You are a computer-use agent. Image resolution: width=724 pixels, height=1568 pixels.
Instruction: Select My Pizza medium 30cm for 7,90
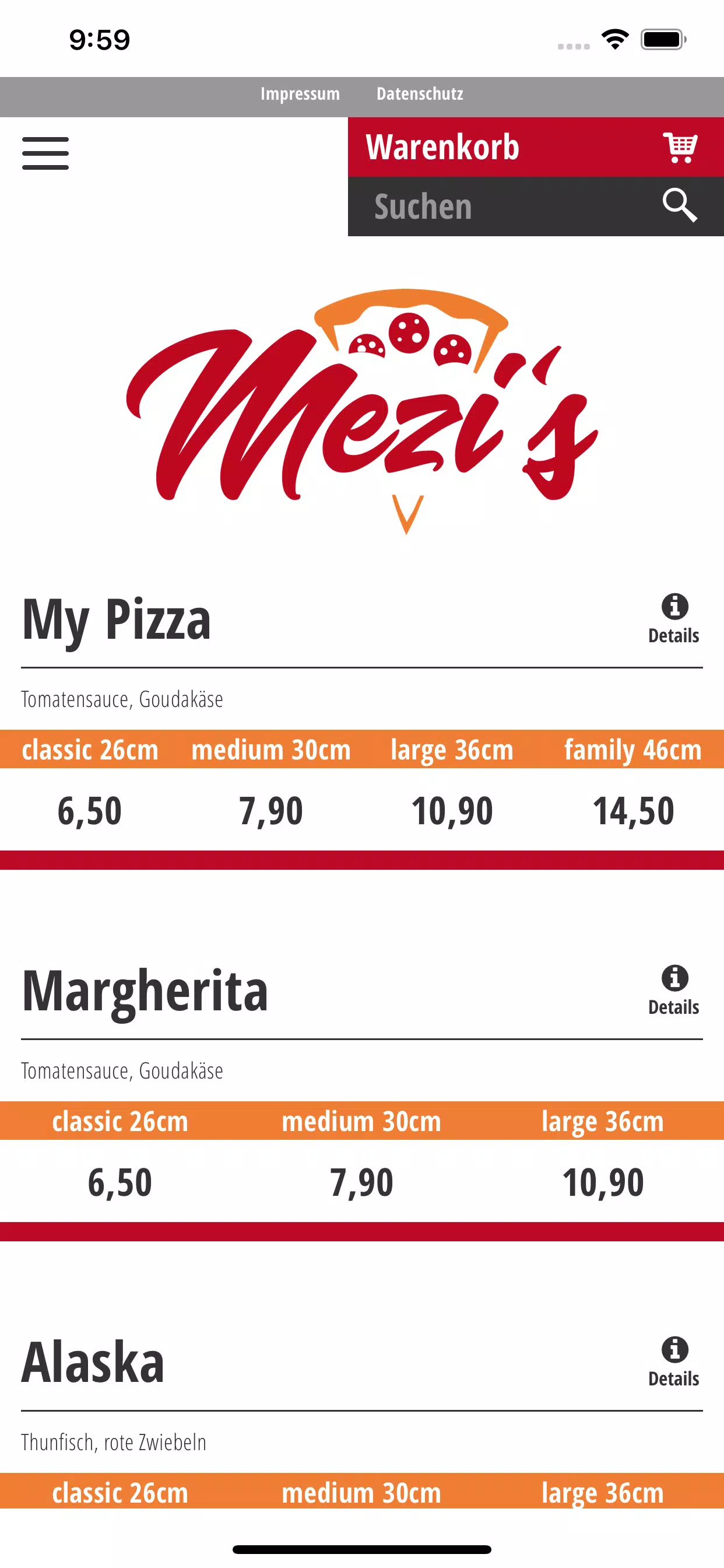coord(270,810)
